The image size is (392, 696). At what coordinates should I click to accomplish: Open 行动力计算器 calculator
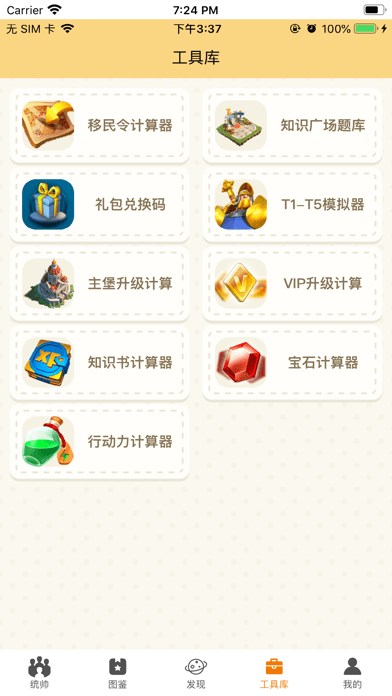(99, 442)
